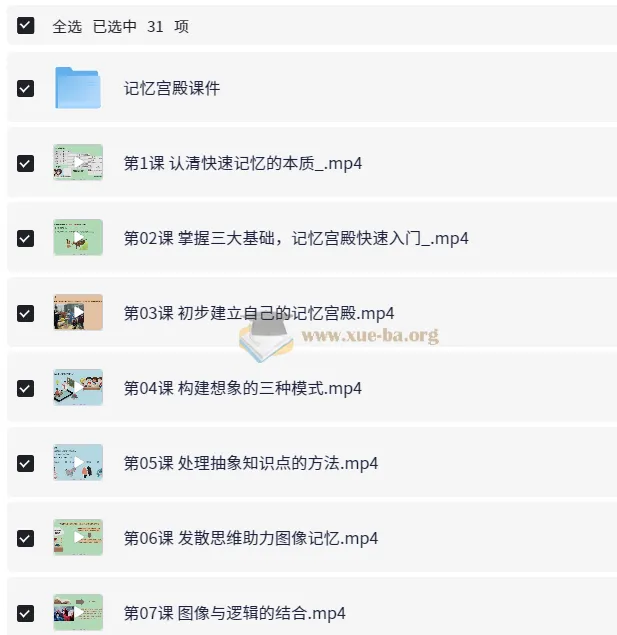Open the 记忆宫殿课件 folder

point(171,88)
